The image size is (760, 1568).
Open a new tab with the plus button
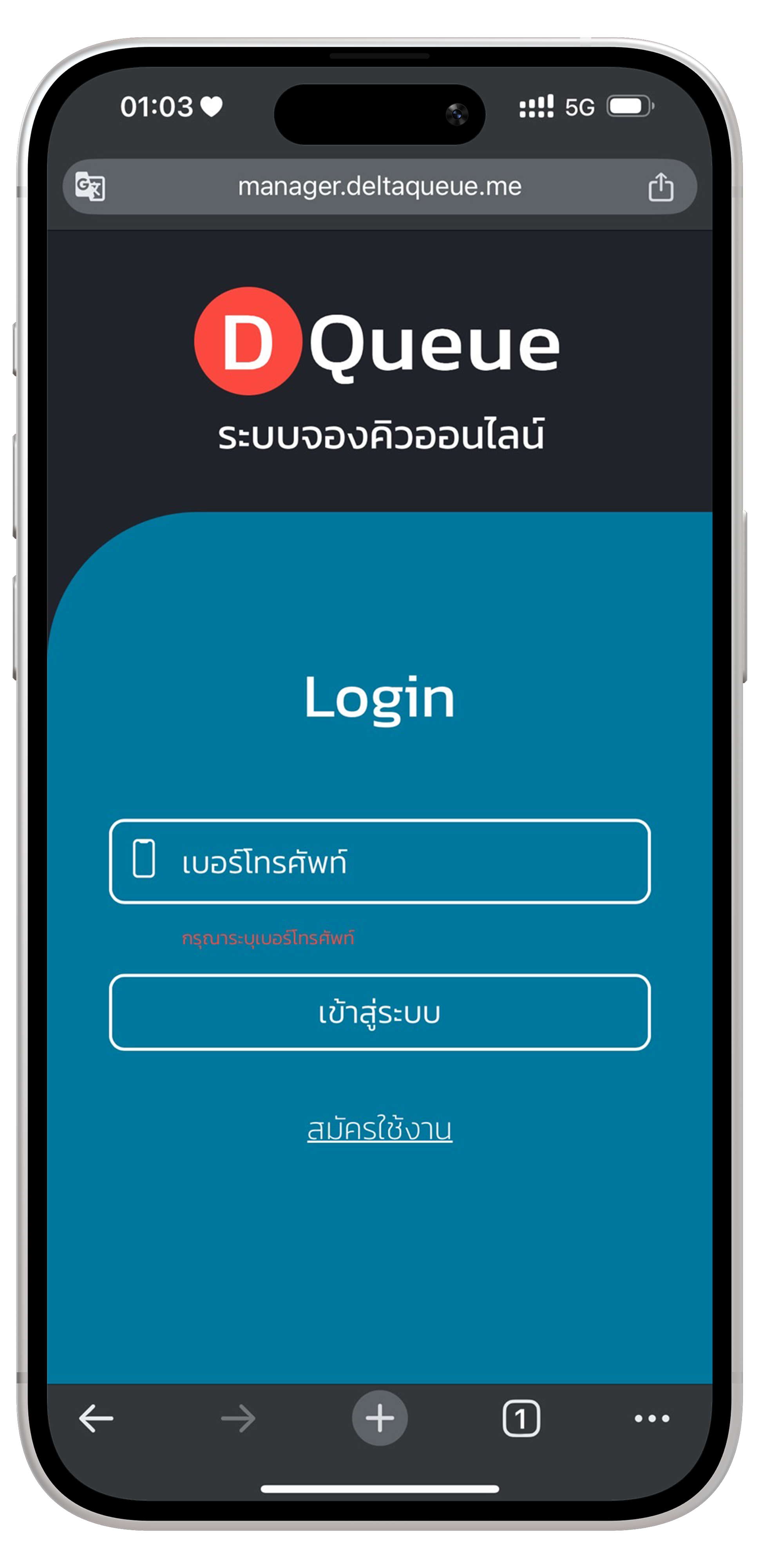(x=380, y=1418)
